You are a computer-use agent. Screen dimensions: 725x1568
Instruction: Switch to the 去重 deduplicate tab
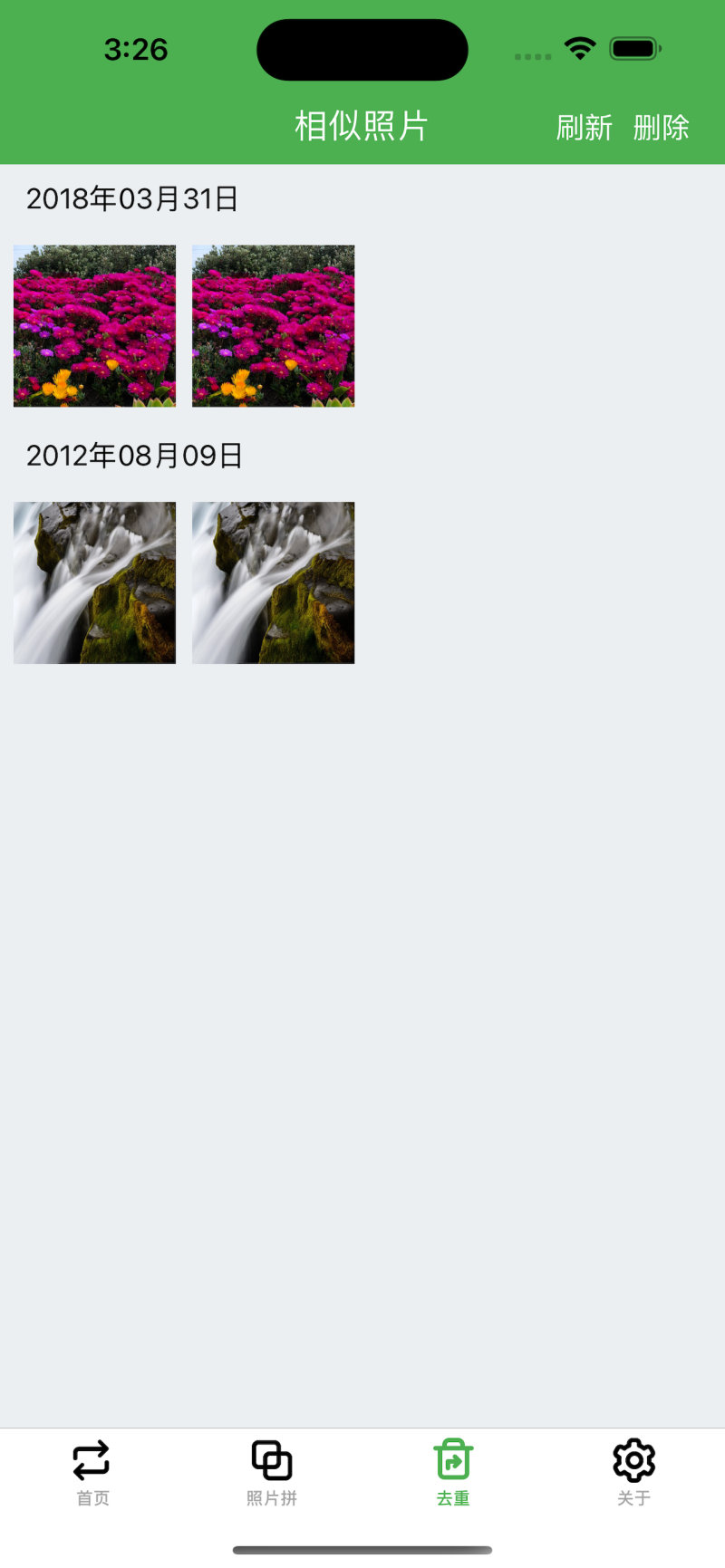[453, 1472]
